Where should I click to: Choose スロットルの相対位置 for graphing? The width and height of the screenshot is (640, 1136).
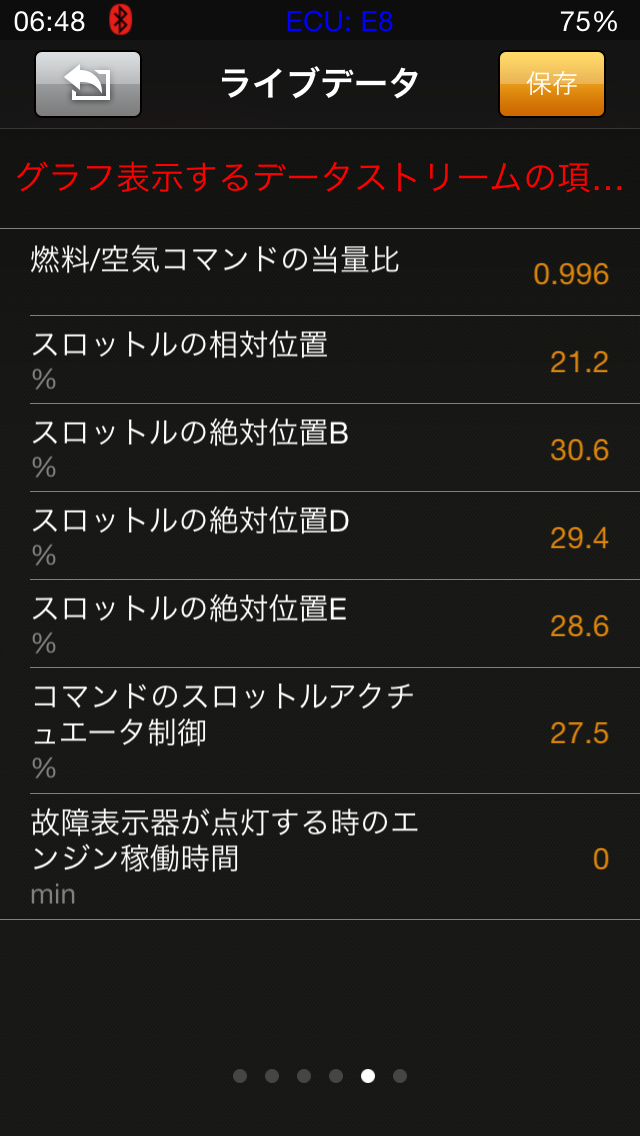(x=320, y=360)
